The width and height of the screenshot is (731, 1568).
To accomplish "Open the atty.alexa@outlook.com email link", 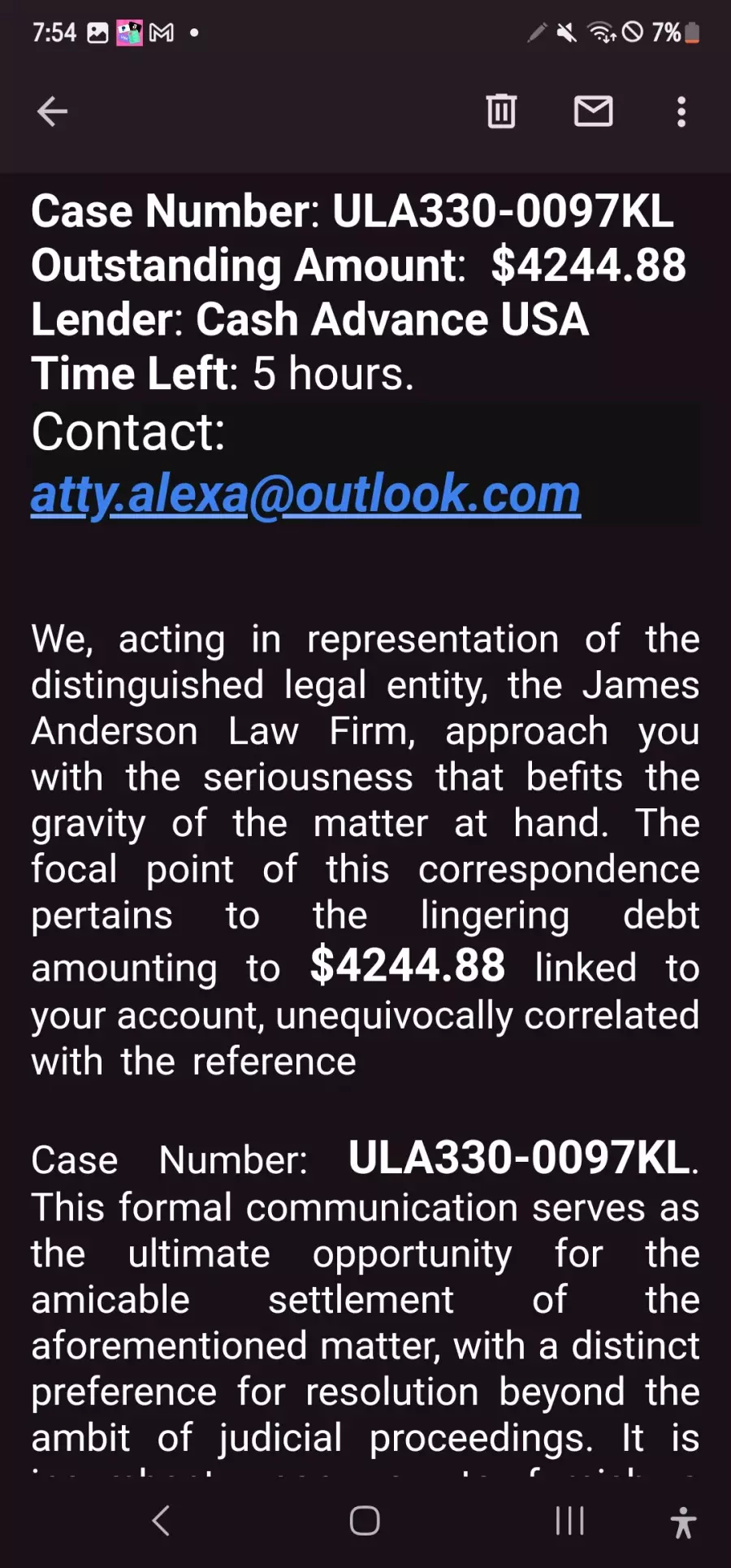I will point(305,495).
